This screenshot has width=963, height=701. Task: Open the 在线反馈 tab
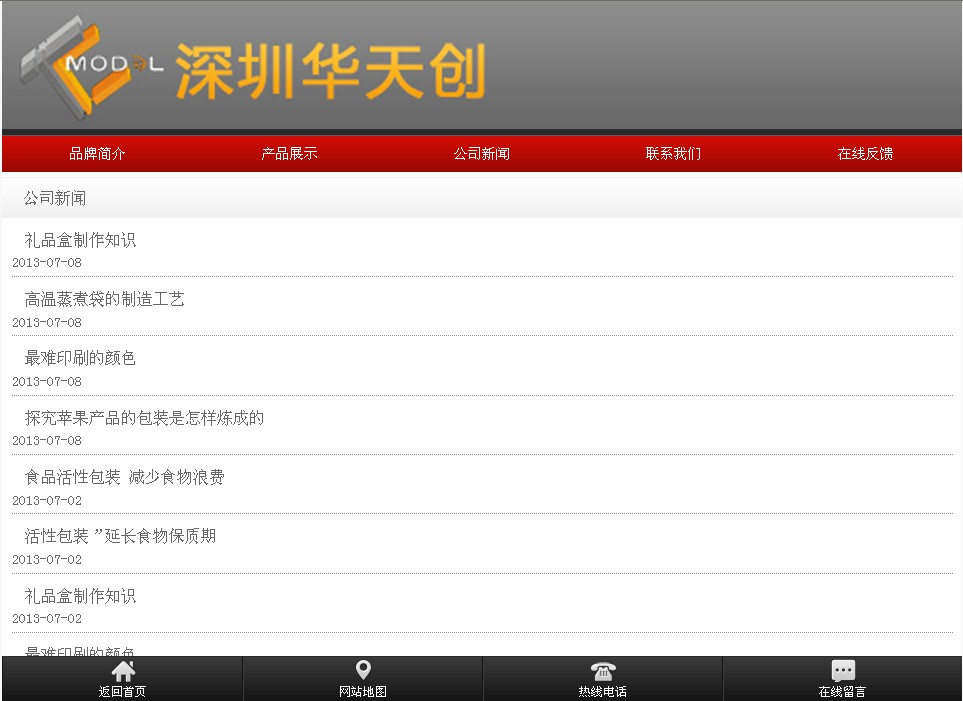click(865, 154)
